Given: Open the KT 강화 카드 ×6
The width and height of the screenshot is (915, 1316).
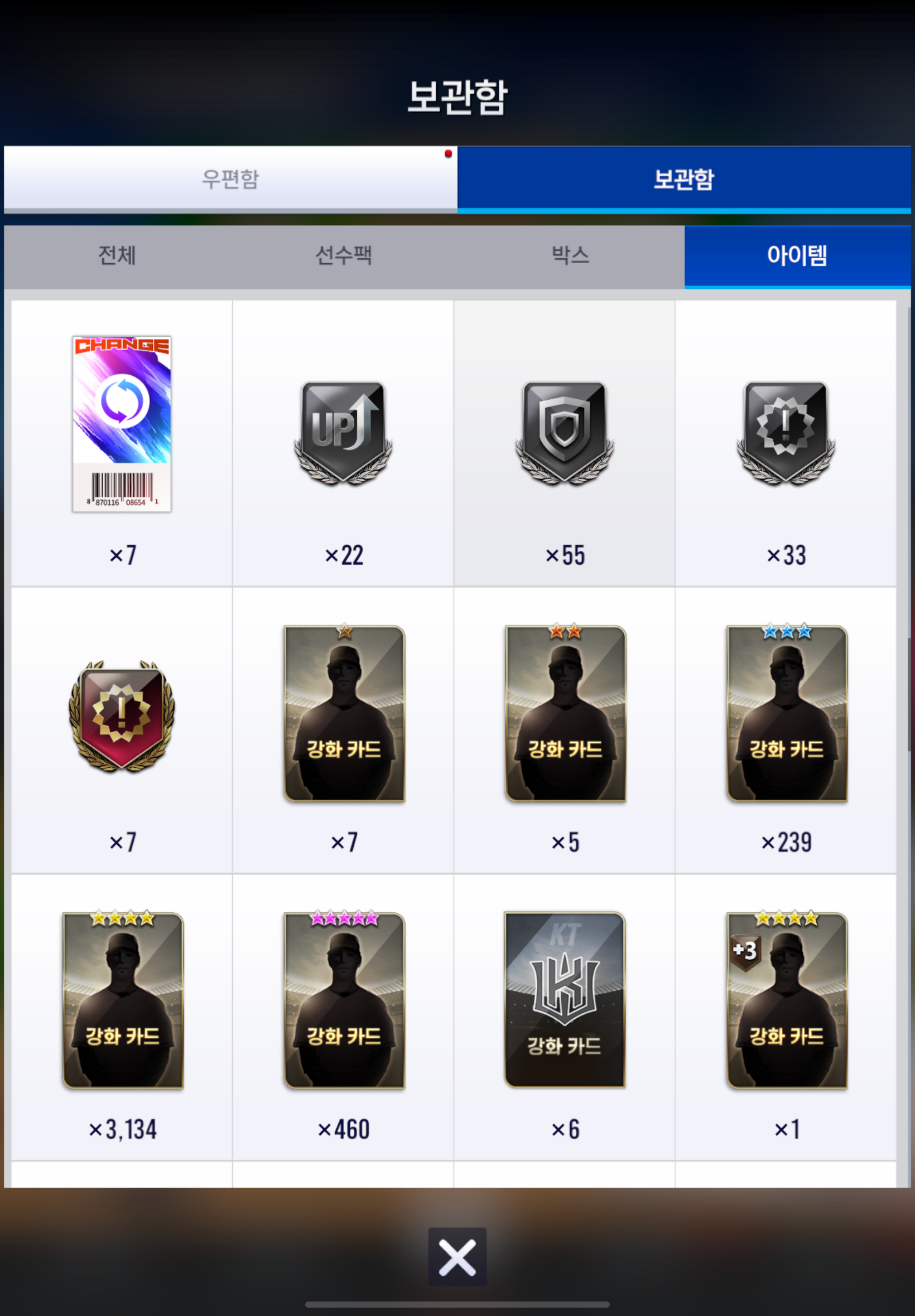Looking at the screenshot, I should pyautogui.click(x=565, y=1000).
